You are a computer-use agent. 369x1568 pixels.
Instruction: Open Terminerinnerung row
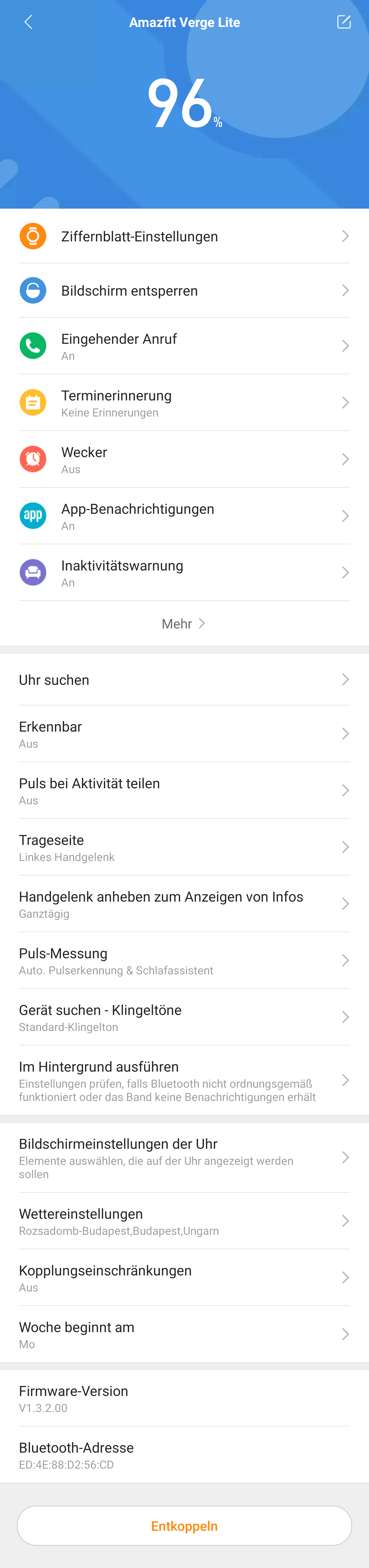click(184, 402)
